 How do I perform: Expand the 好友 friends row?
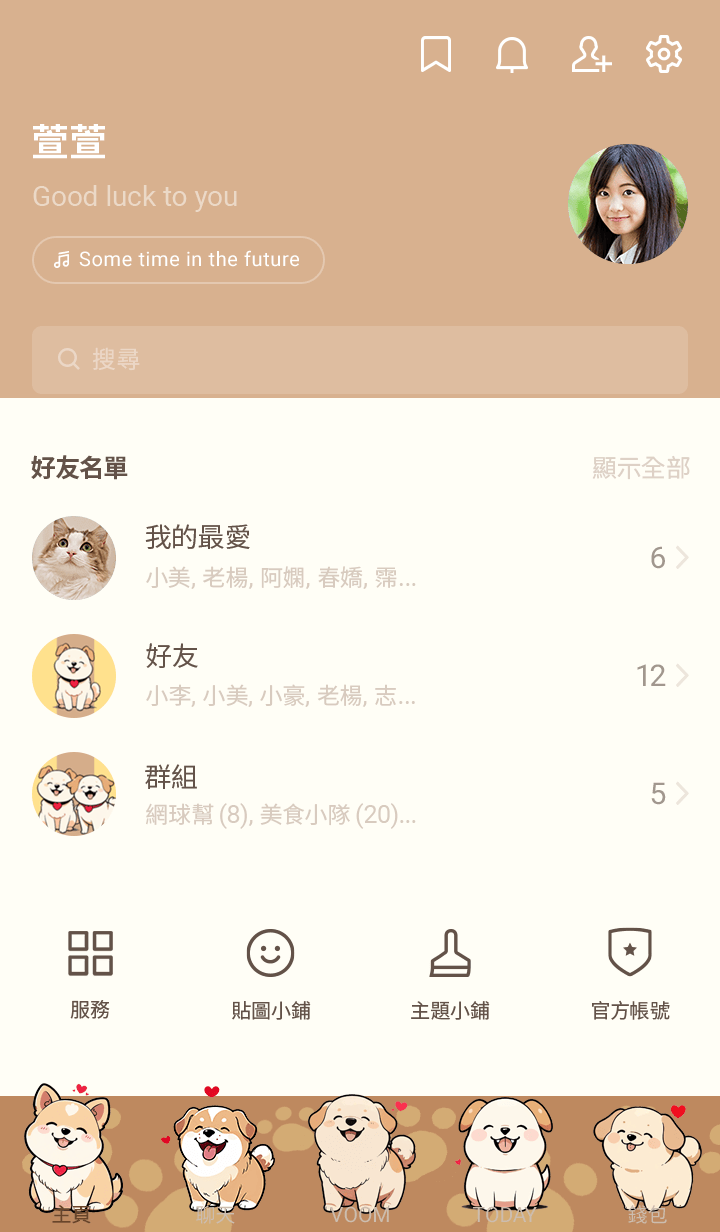360,676
